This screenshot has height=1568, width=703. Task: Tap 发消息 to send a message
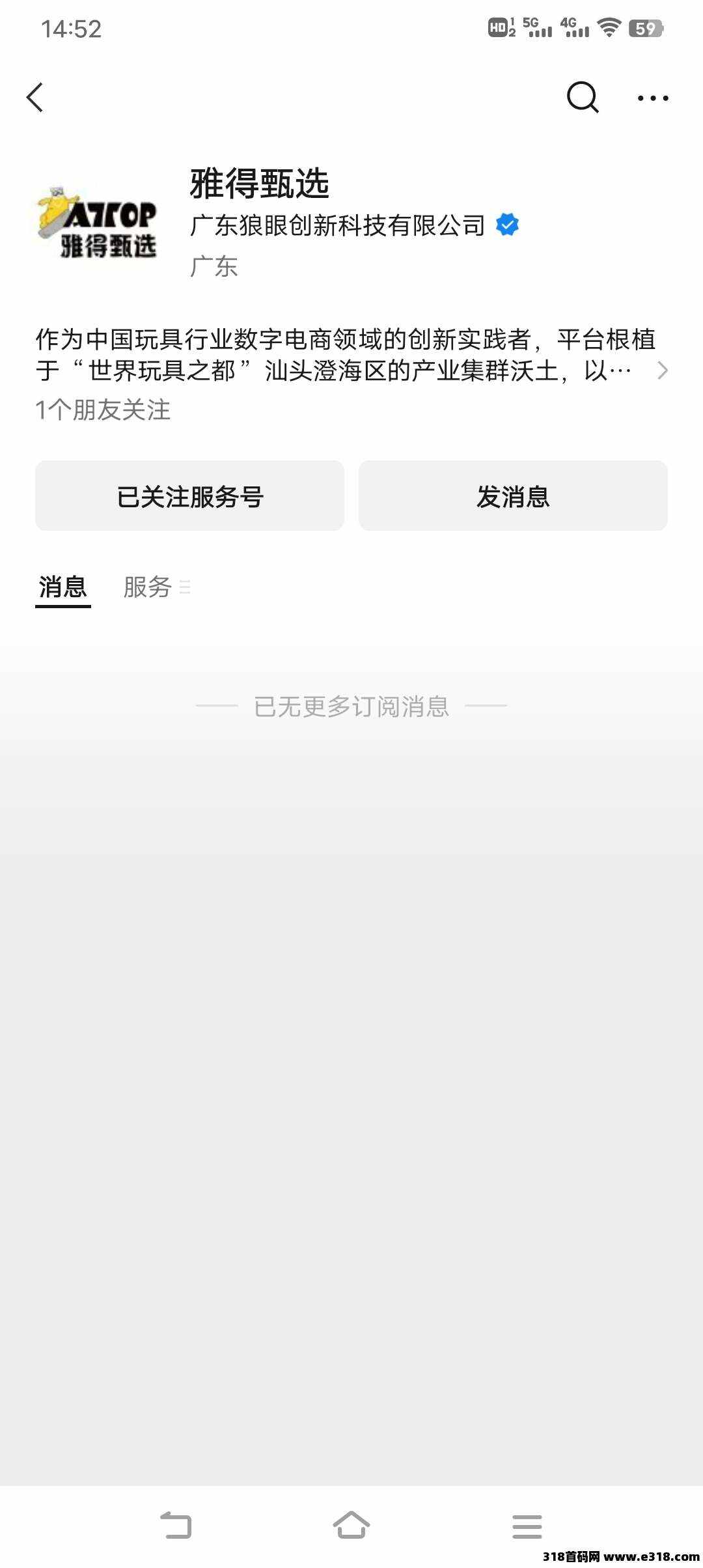(513, 496)
